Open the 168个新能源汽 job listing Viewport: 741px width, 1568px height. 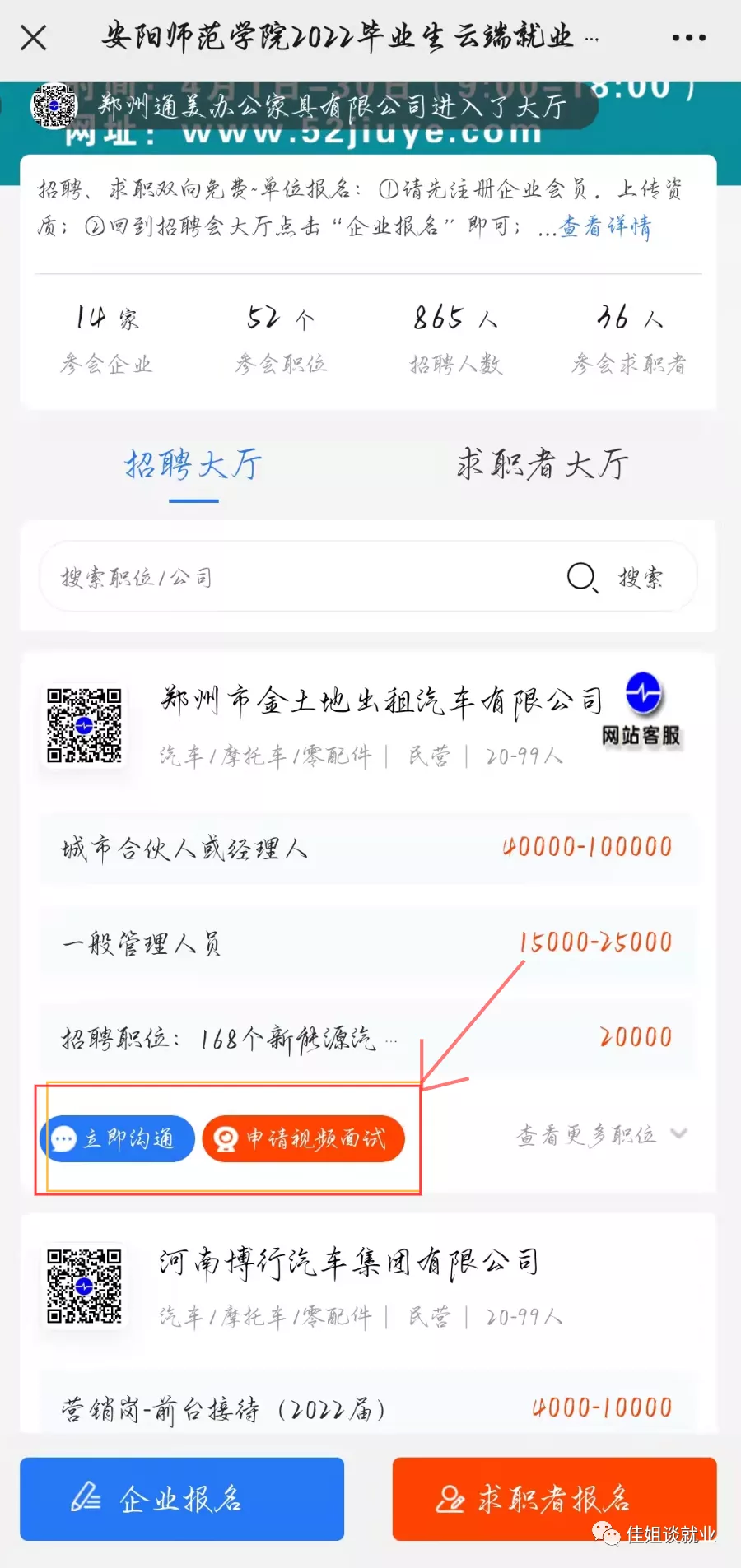(366, 1038)
